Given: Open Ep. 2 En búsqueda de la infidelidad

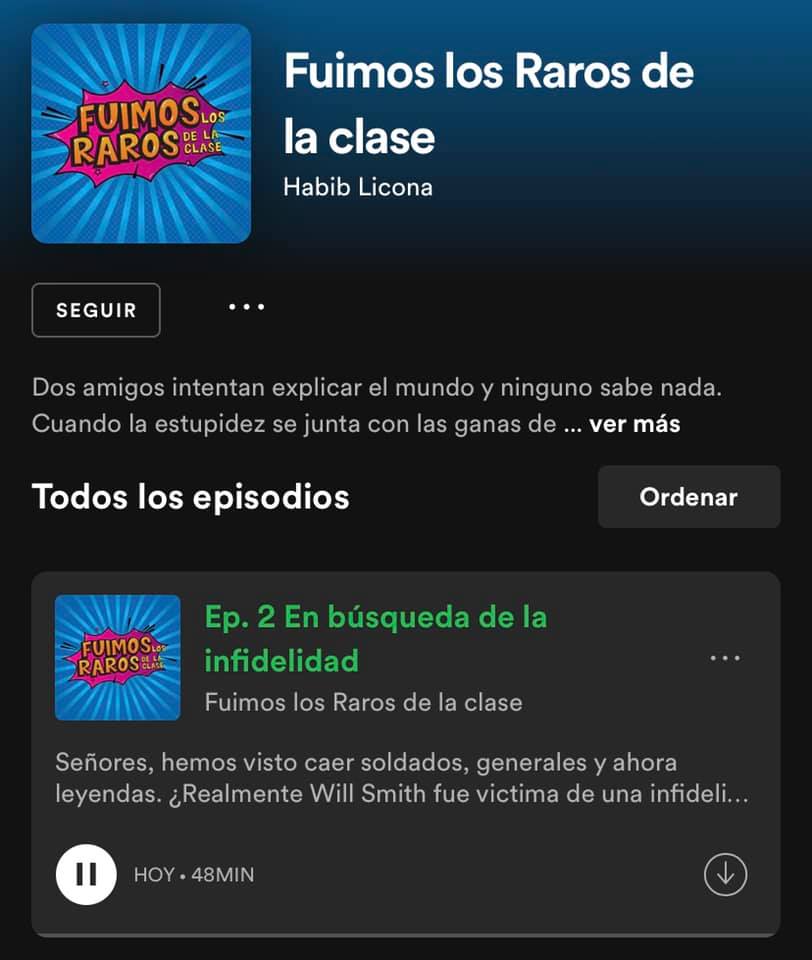Looking at the screenshot, I should click(375, 639).
